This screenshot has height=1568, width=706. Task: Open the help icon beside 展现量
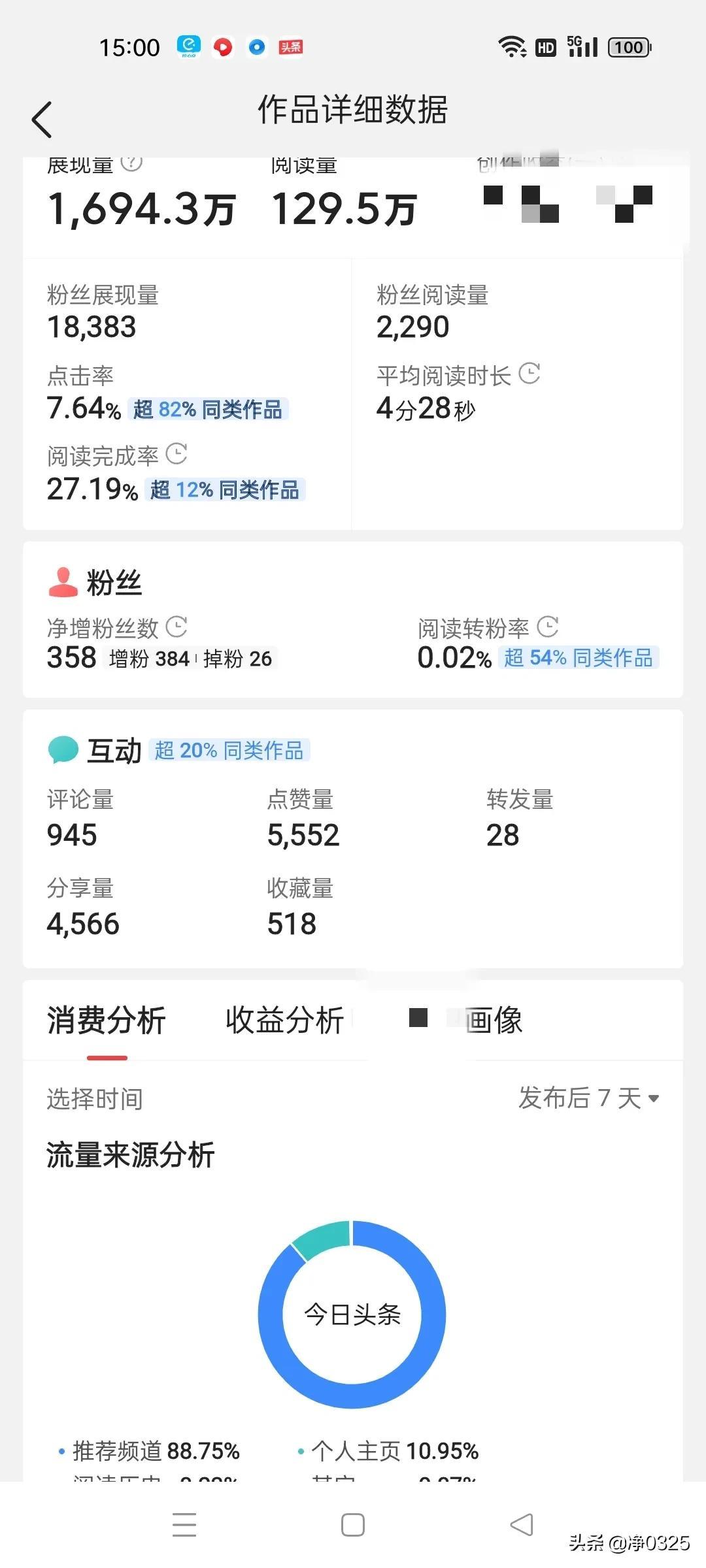131,162
